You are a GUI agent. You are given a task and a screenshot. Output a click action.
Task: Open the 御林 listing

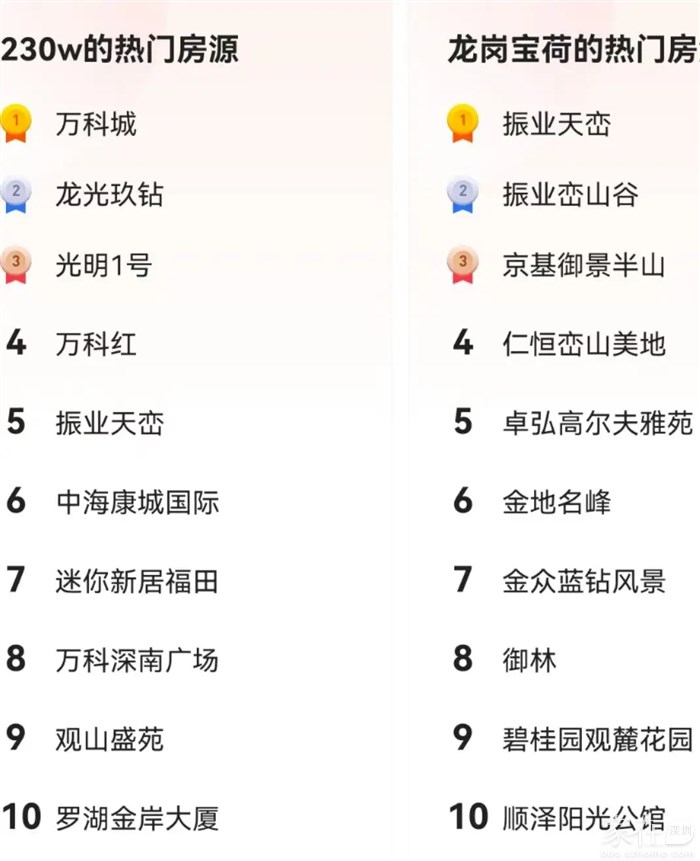pyautogui.click(x=529, y=660)
